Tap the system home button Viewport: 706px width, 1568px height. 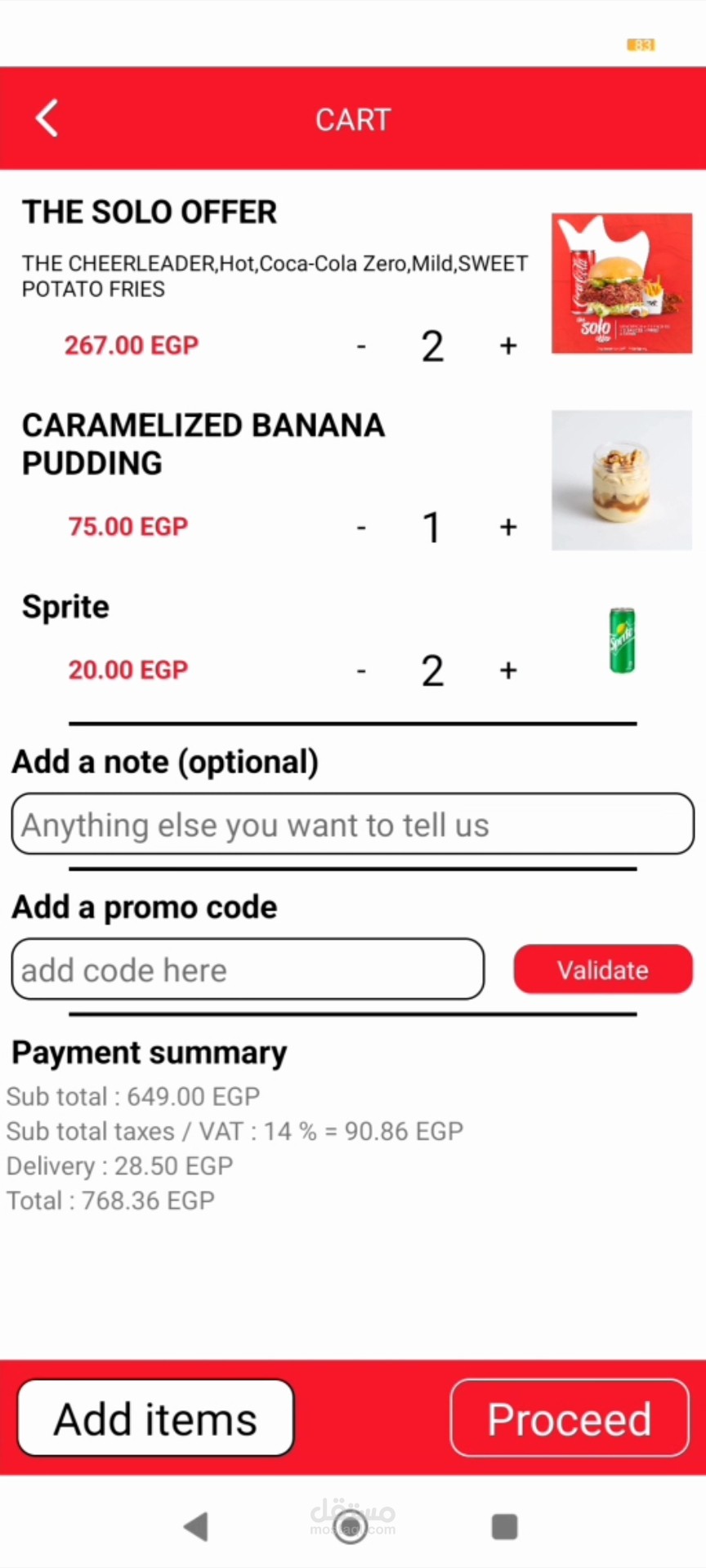(351, 1526)
